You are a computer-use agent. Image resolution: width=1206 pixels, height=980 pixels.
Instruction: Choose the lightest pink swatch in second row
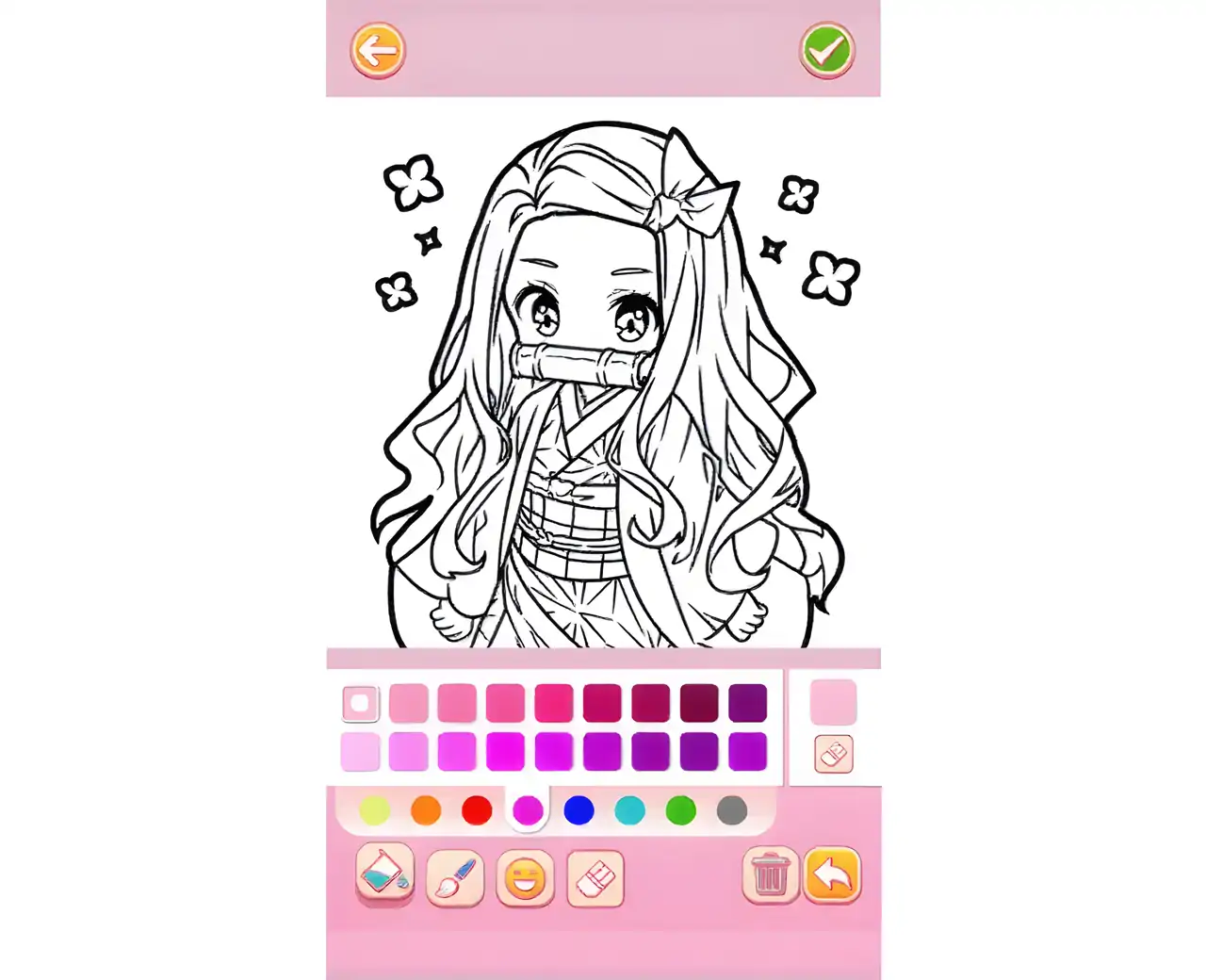coord(360,752)
